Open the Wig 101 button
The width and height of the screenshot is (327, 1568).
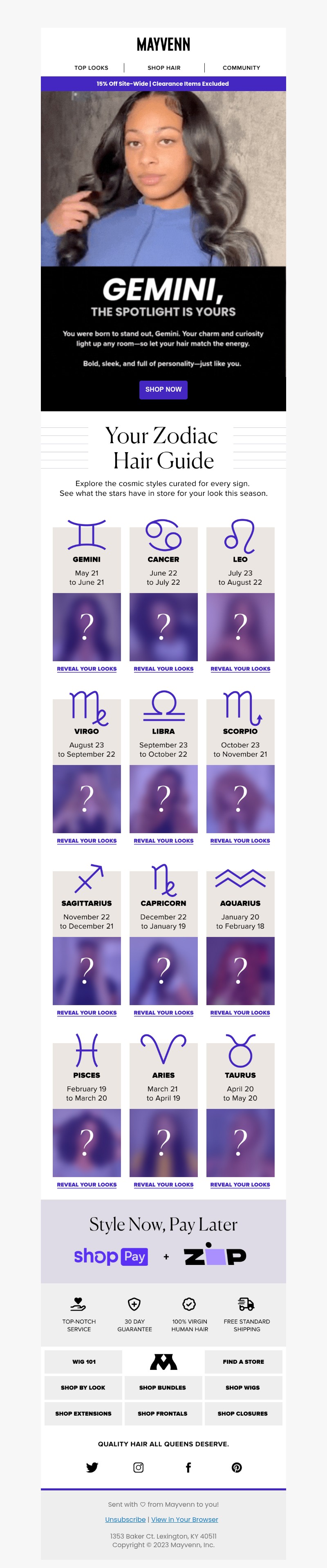point(83,1362)
